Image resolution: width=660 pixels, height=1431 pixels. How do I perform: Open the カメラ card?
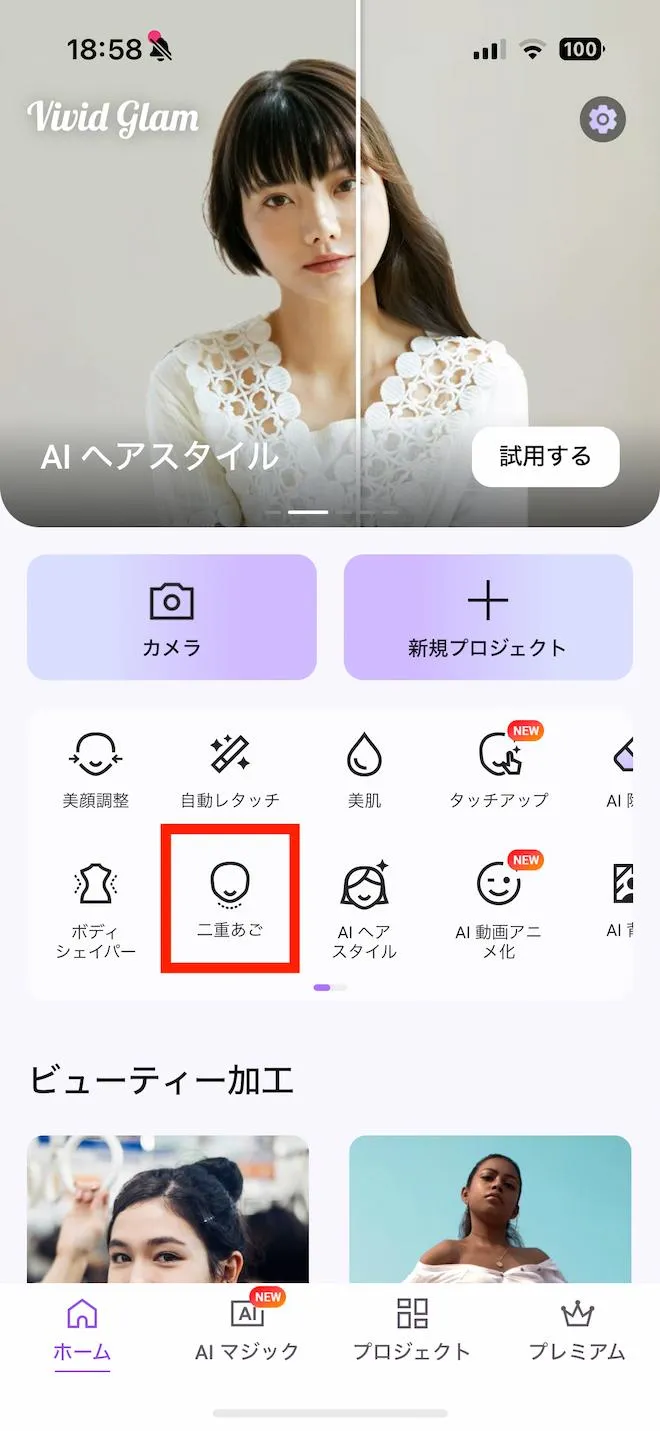point(171,617)
